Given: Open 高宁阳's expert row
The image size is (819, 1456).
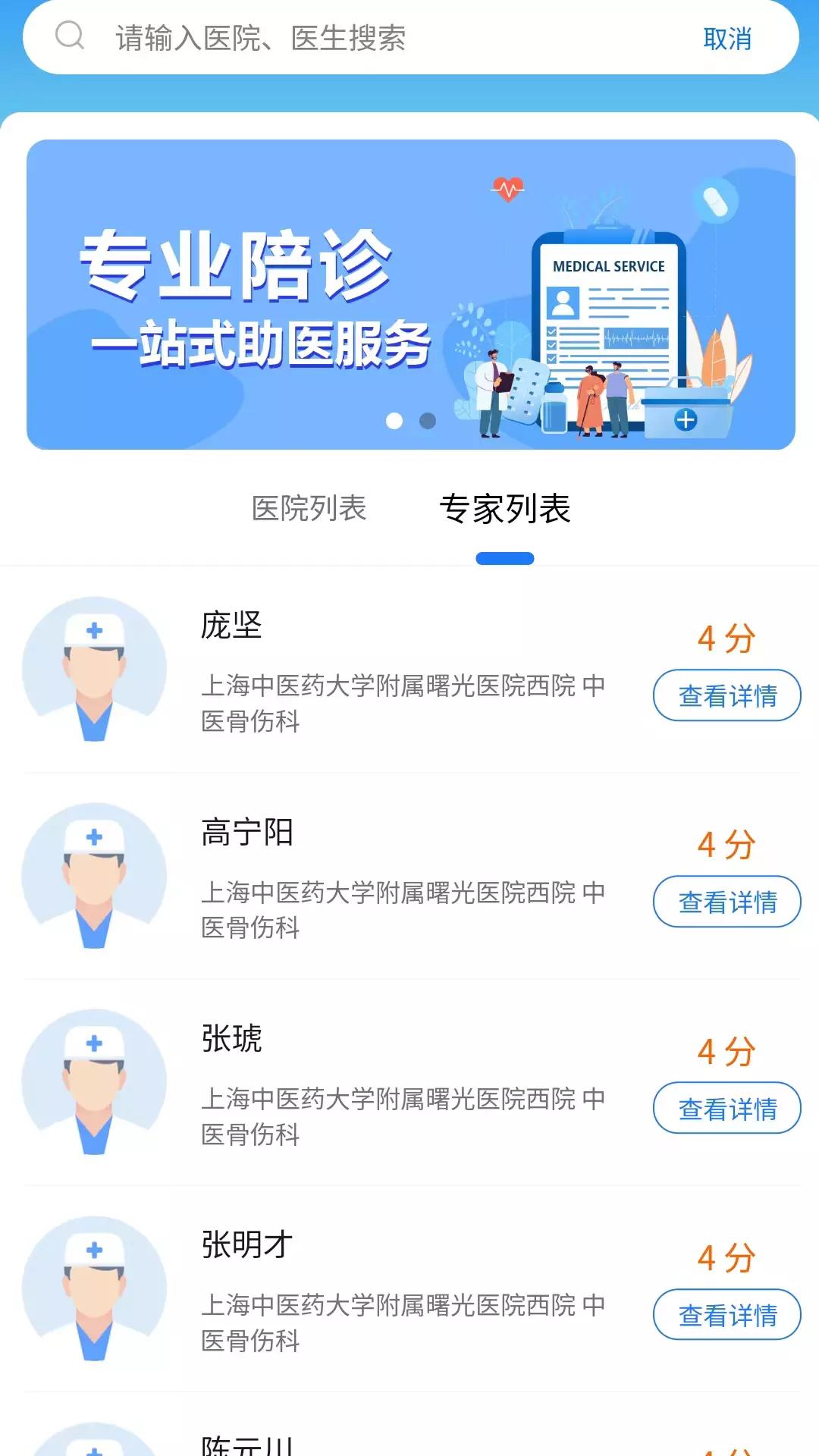Looking at the screenshot, I should 409,876.
